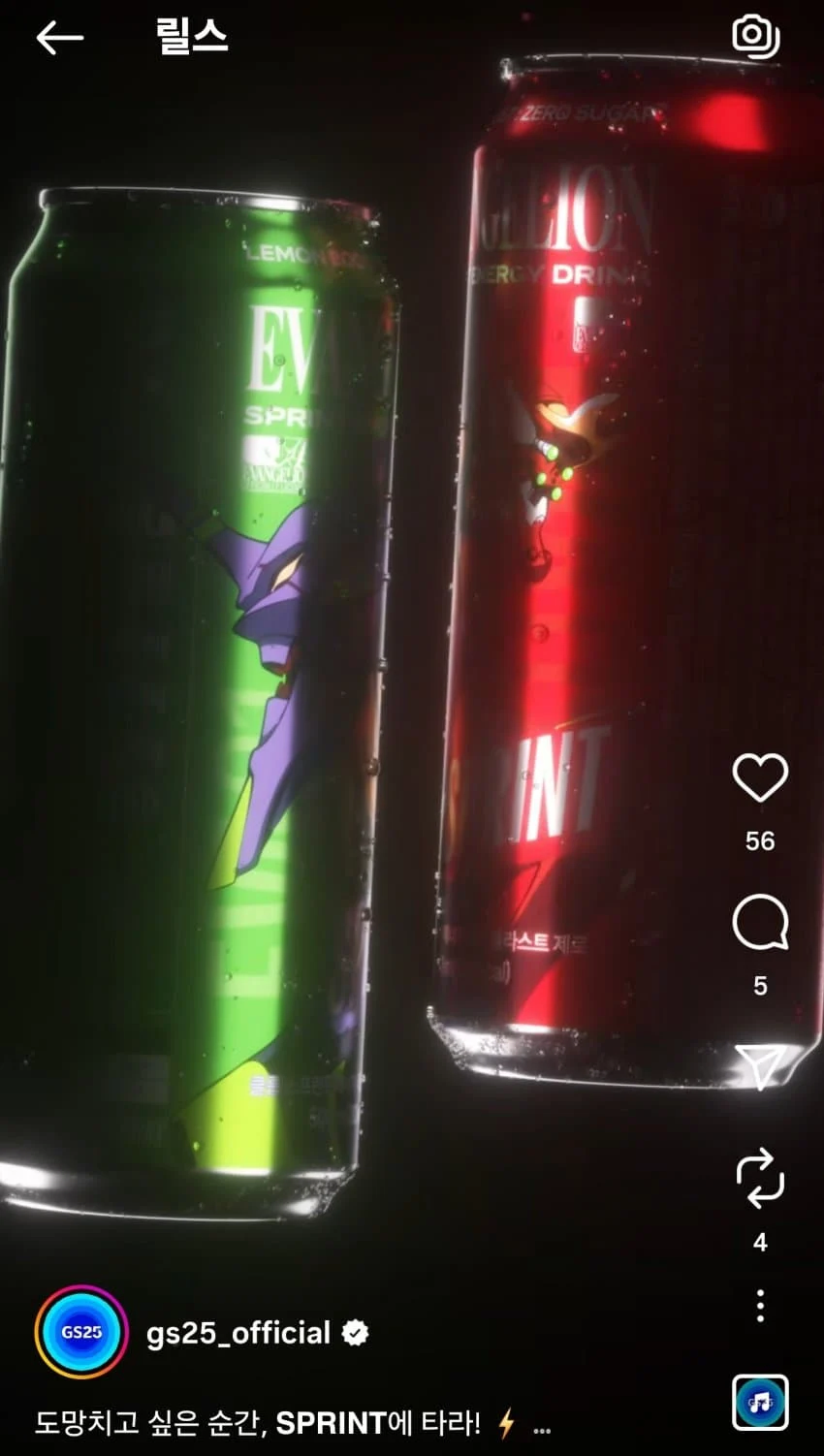The height and width of the screenshot is (1456, 824).
Task: Like this reel with the heart icon
Action: [760, 778]
